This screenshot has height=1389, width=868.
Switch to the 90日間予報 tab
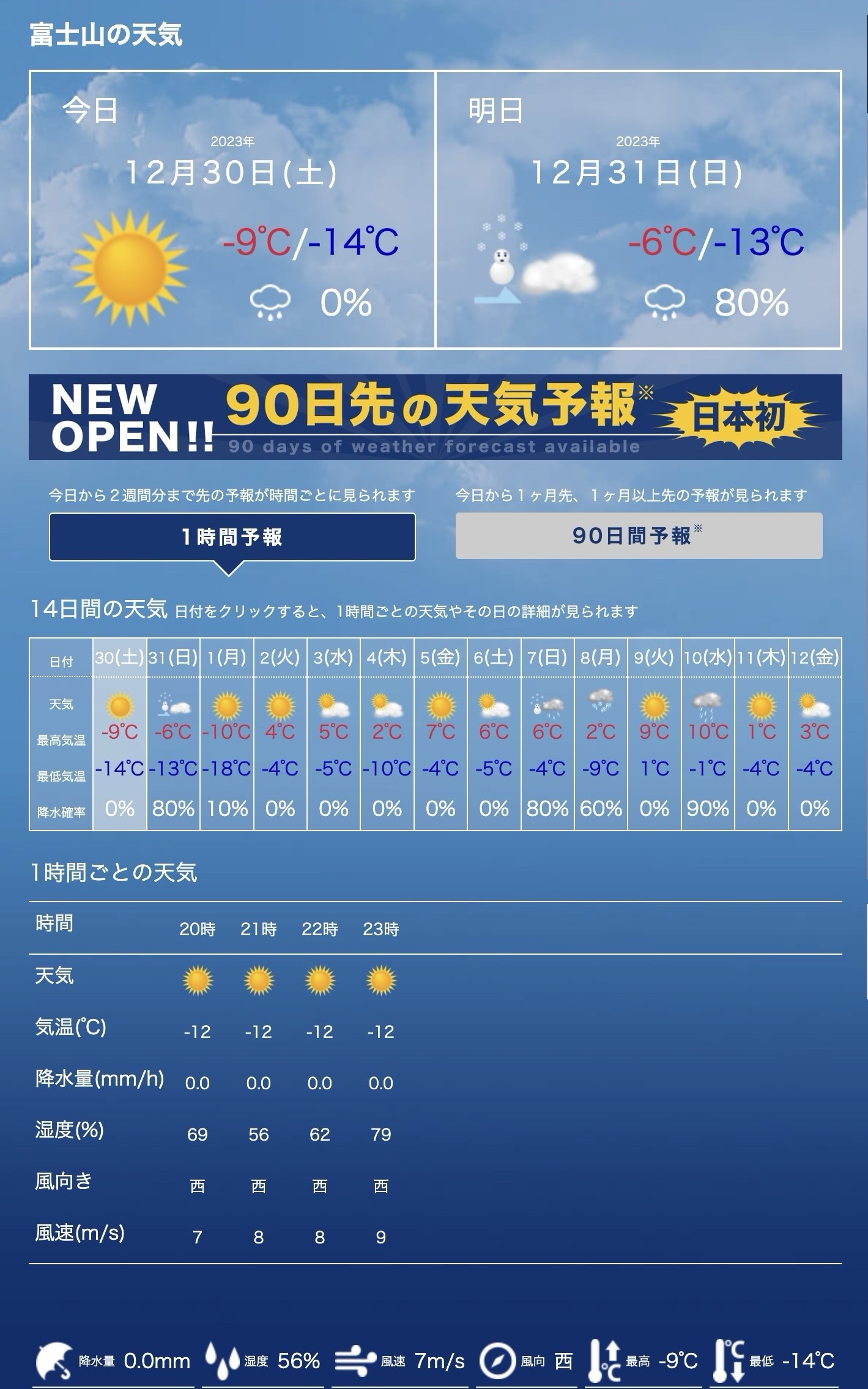[x=639, y=536]
